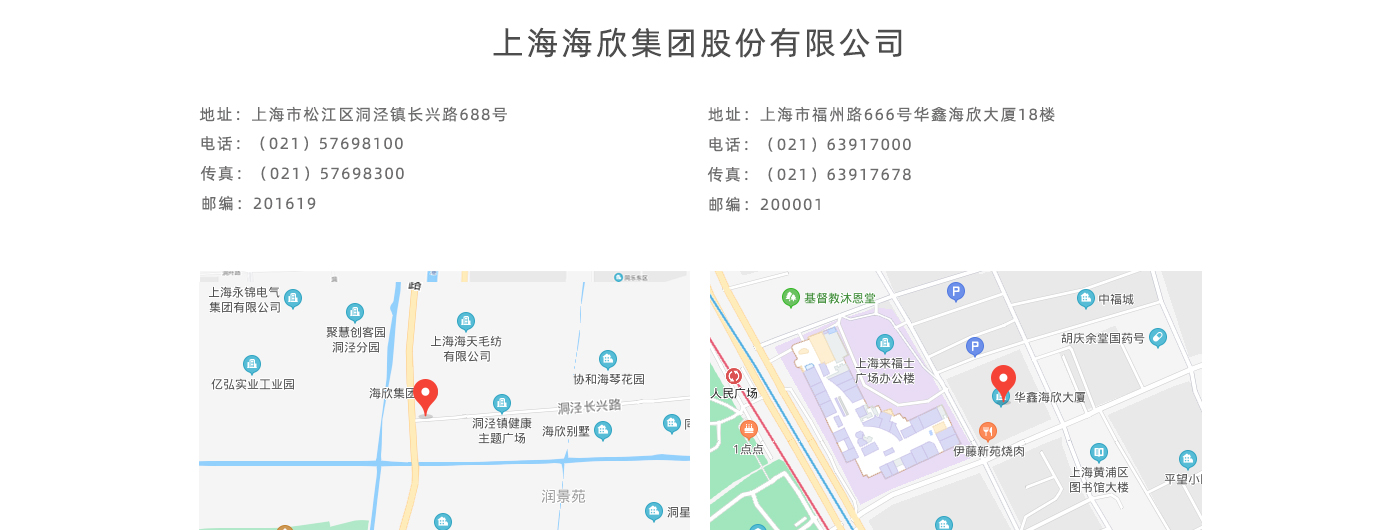Open the Huaxin Haixin Building location map
1400x530 pixels.
click(x=956, y=400)
